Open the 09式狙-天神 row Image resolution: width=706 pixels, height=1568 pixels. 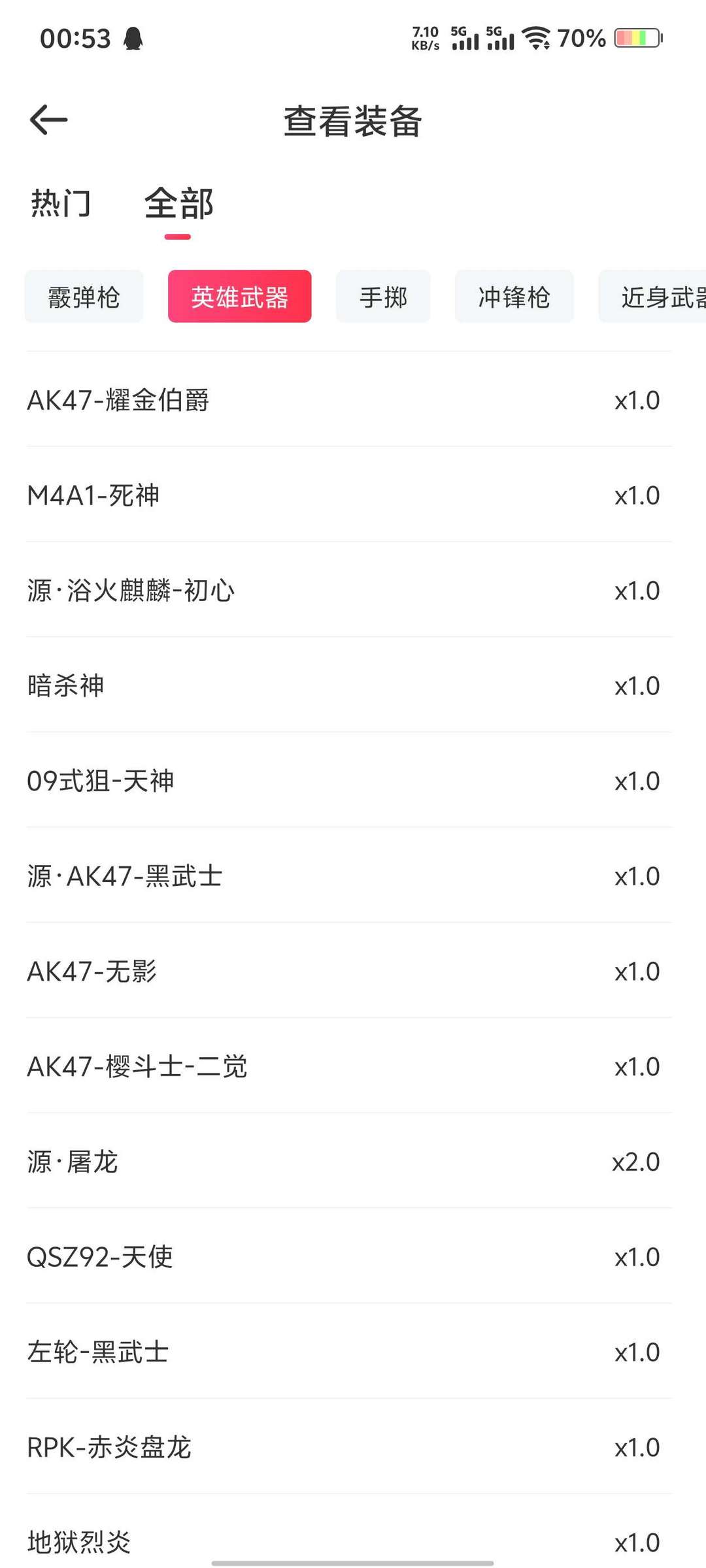pyautogui.click(x=349, y=781)
